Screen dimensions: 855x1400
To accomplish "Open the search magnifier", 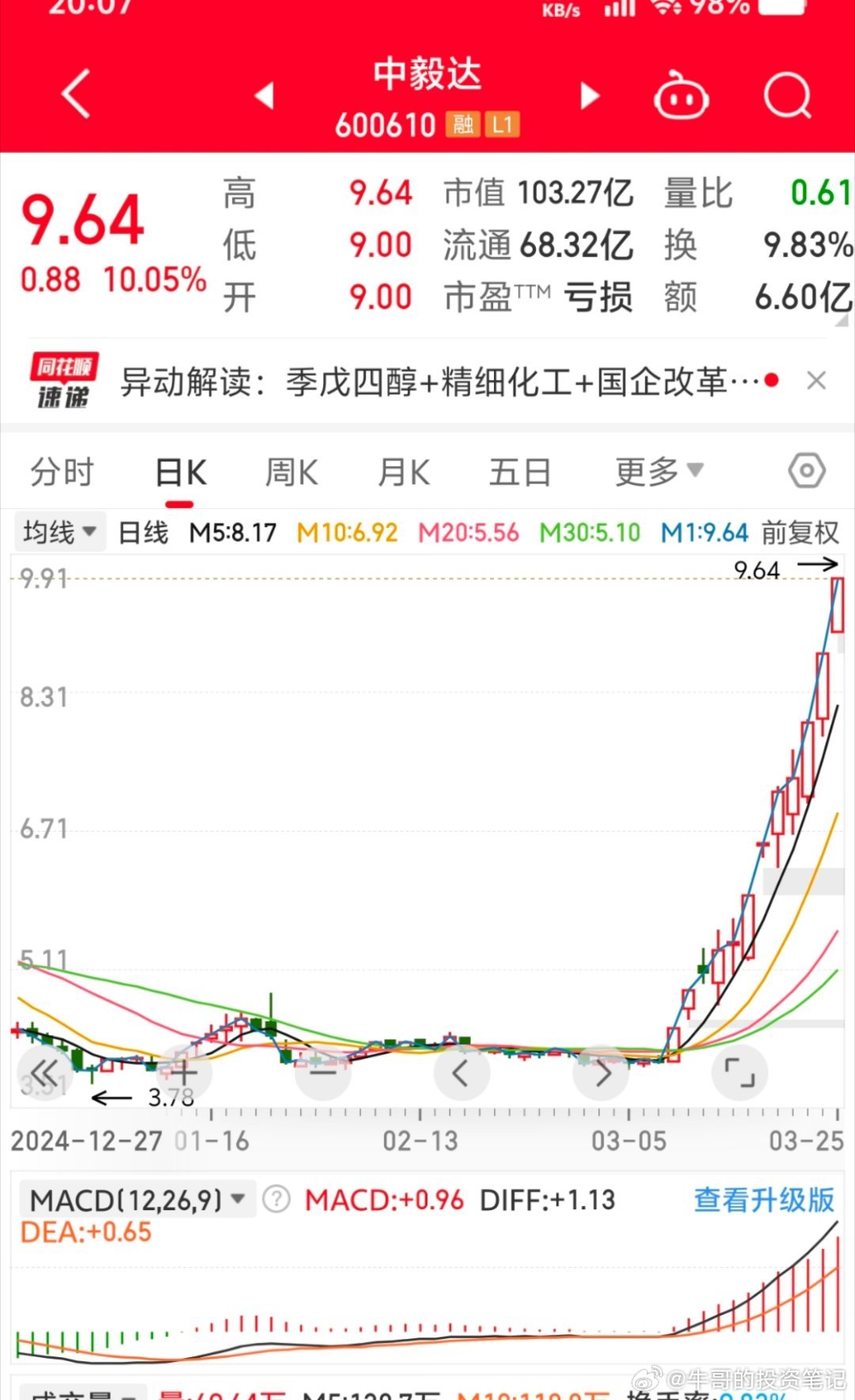I will [x=787, y=96].
